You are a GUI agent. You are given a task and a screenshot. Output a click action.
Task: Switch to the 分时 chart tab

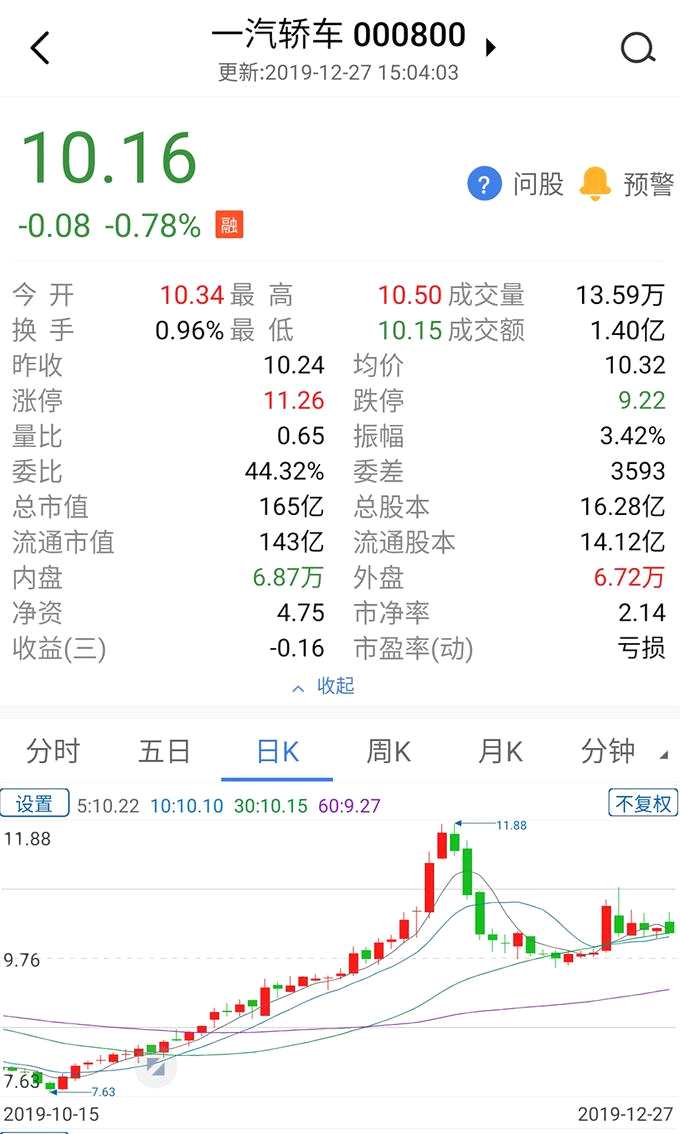pyautogui.click(x=52, y=751)
